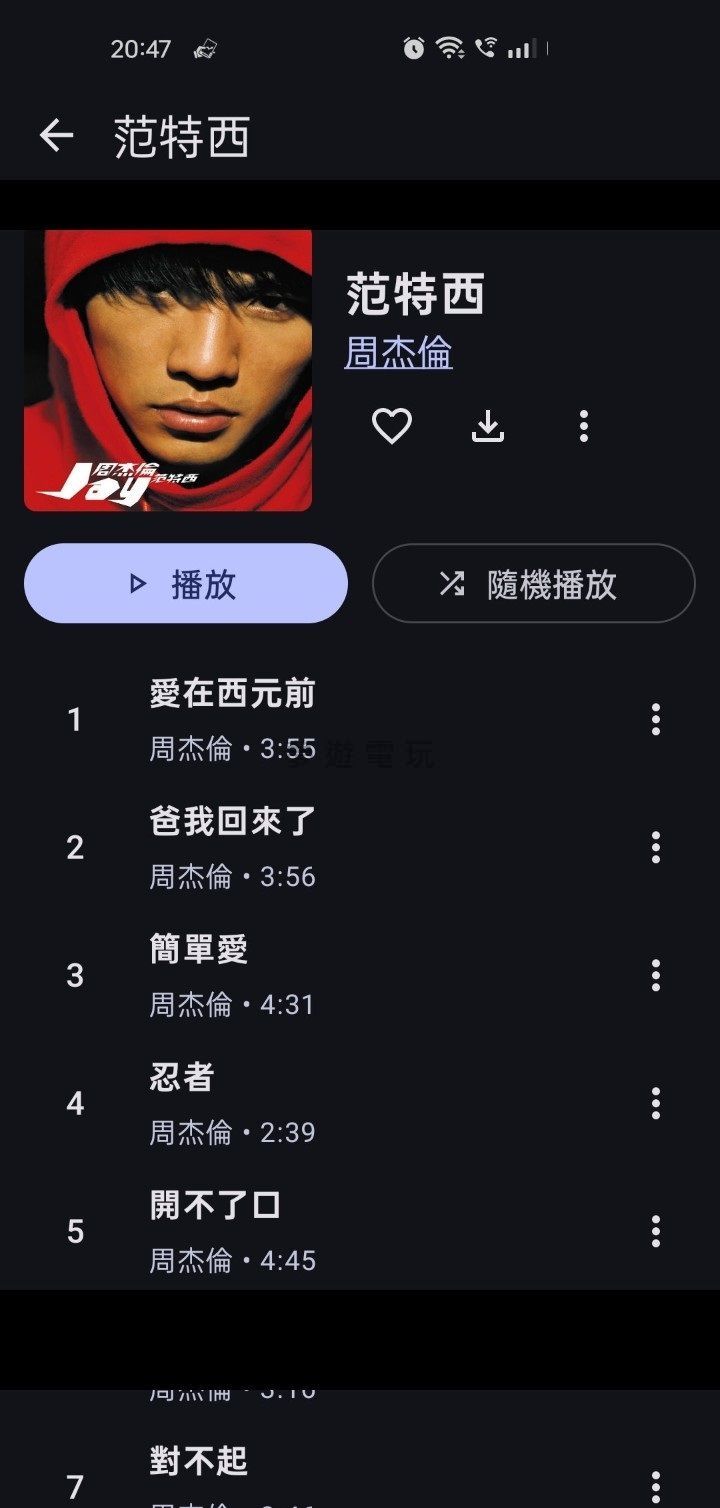Screen dimensions: 720x1508
Task: Start 隨機播放 shuffle playback
Action: [533, 584]
